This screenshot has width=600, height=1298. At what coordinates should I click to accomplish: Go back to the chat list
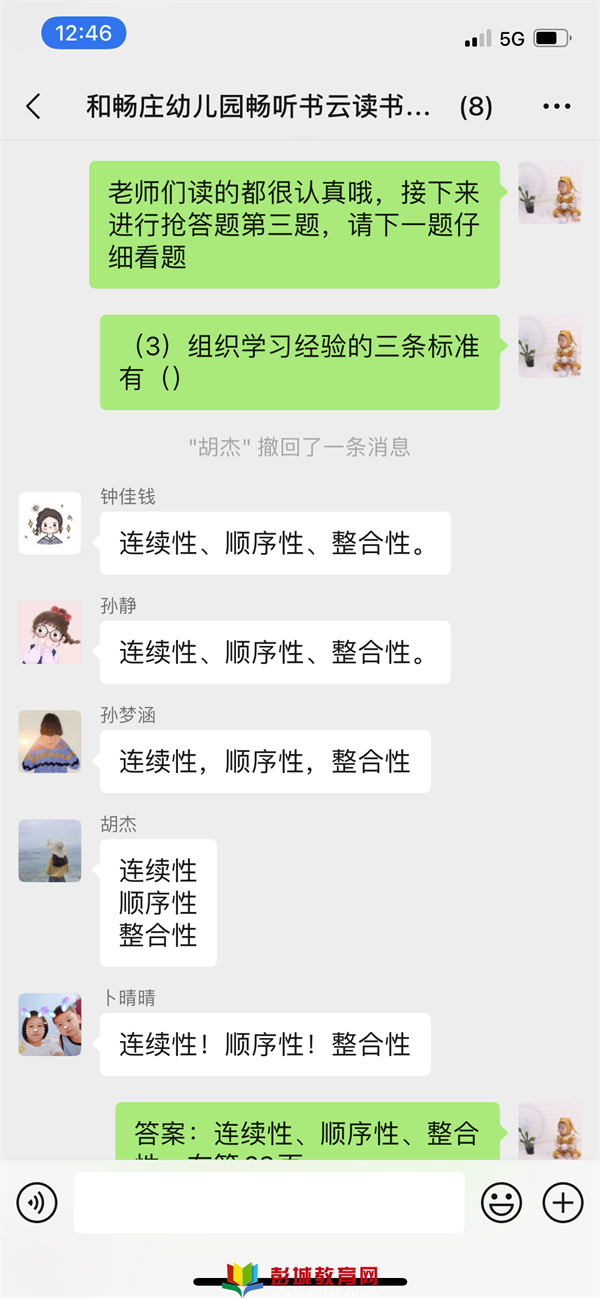point(34,107)
